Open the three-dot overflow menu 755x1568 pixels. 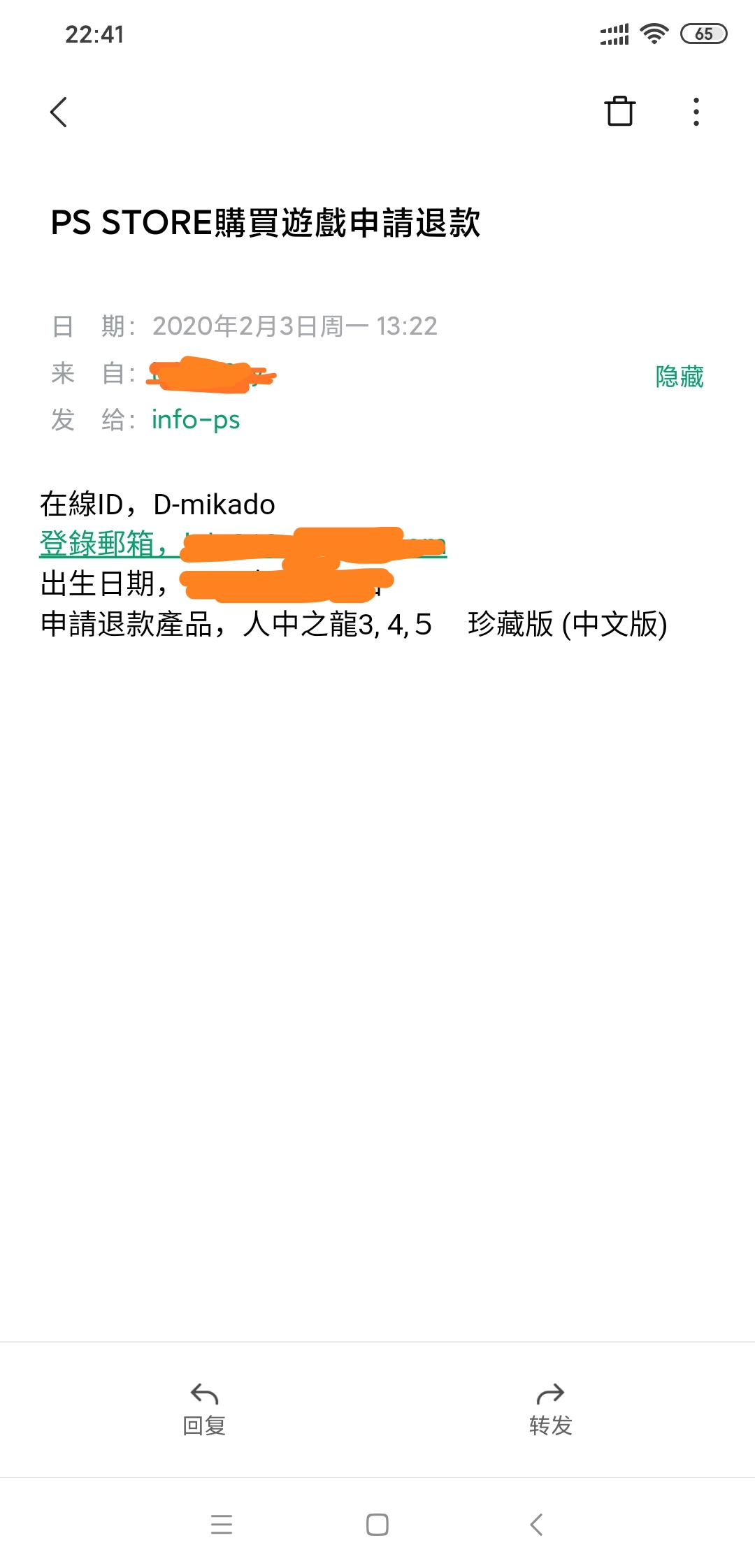[696, 112]
